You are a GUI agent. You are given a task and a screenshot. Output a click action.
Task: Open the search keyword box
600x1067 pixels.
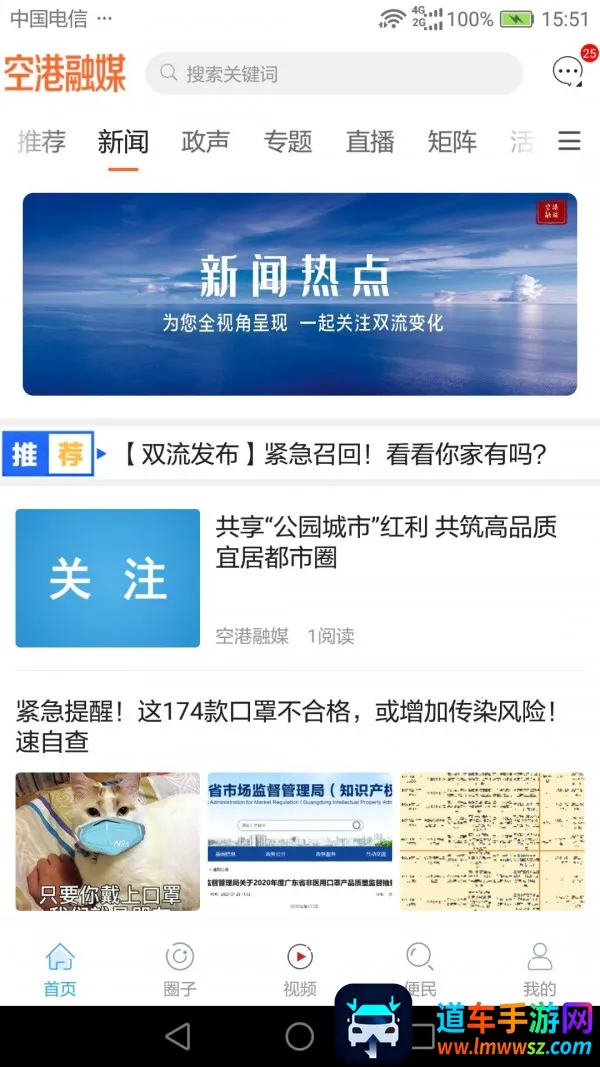click(333, 73)
